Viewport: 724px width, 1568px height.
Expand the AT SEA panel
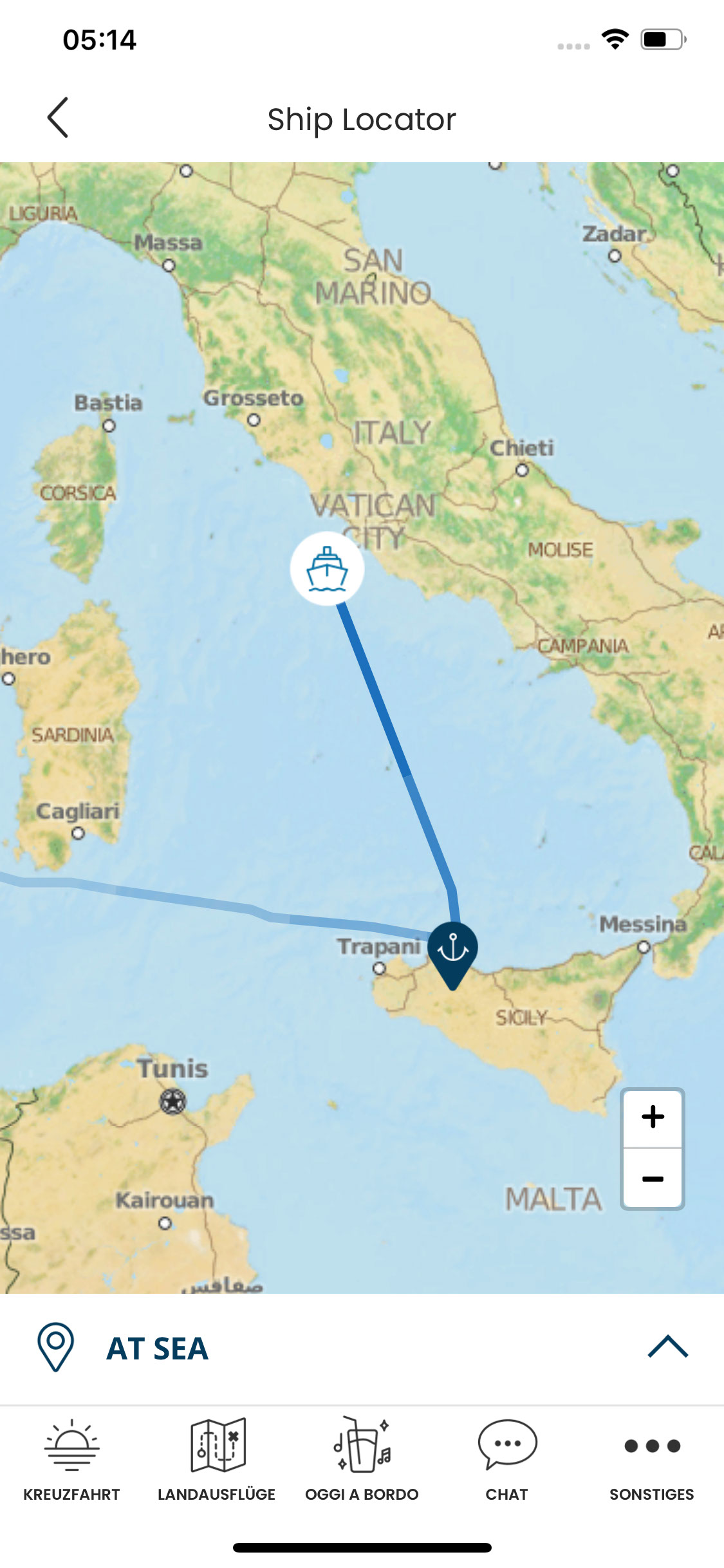[x=667, y=1347]
